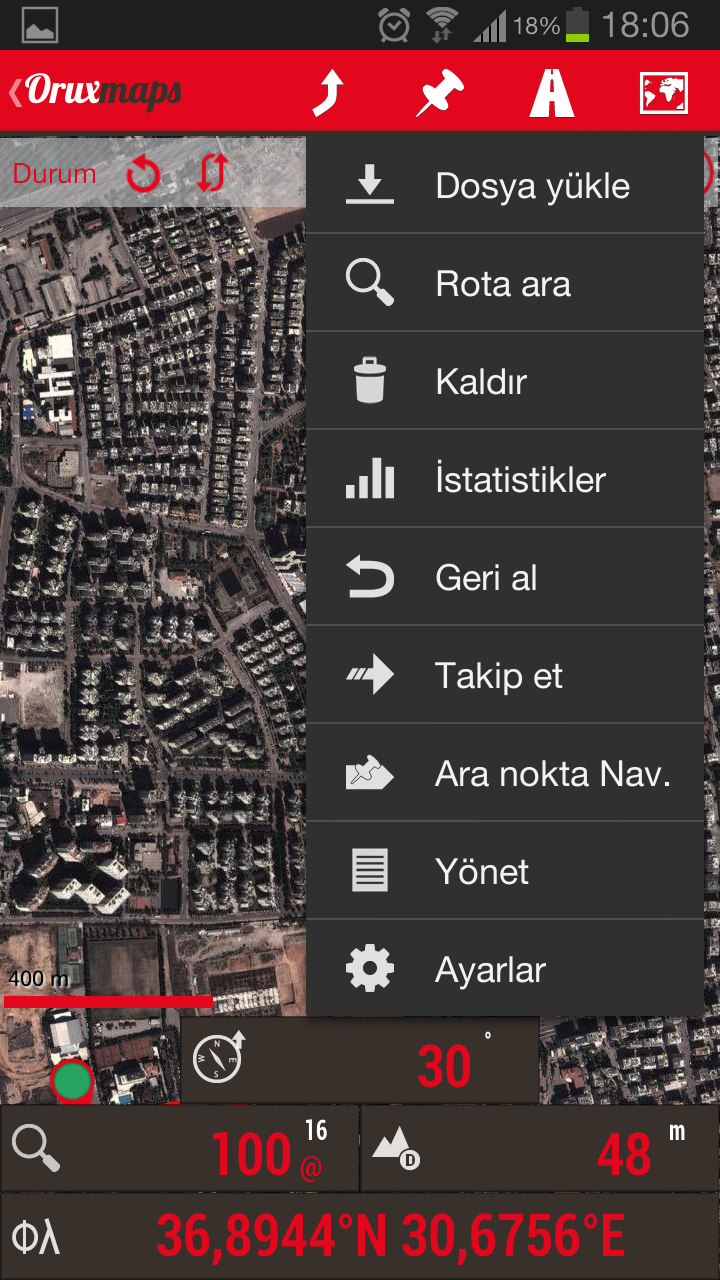Choose Kaldır to remove route
Screen dimensions: 720x1280
pyautogui.click(x=504, y=381)
